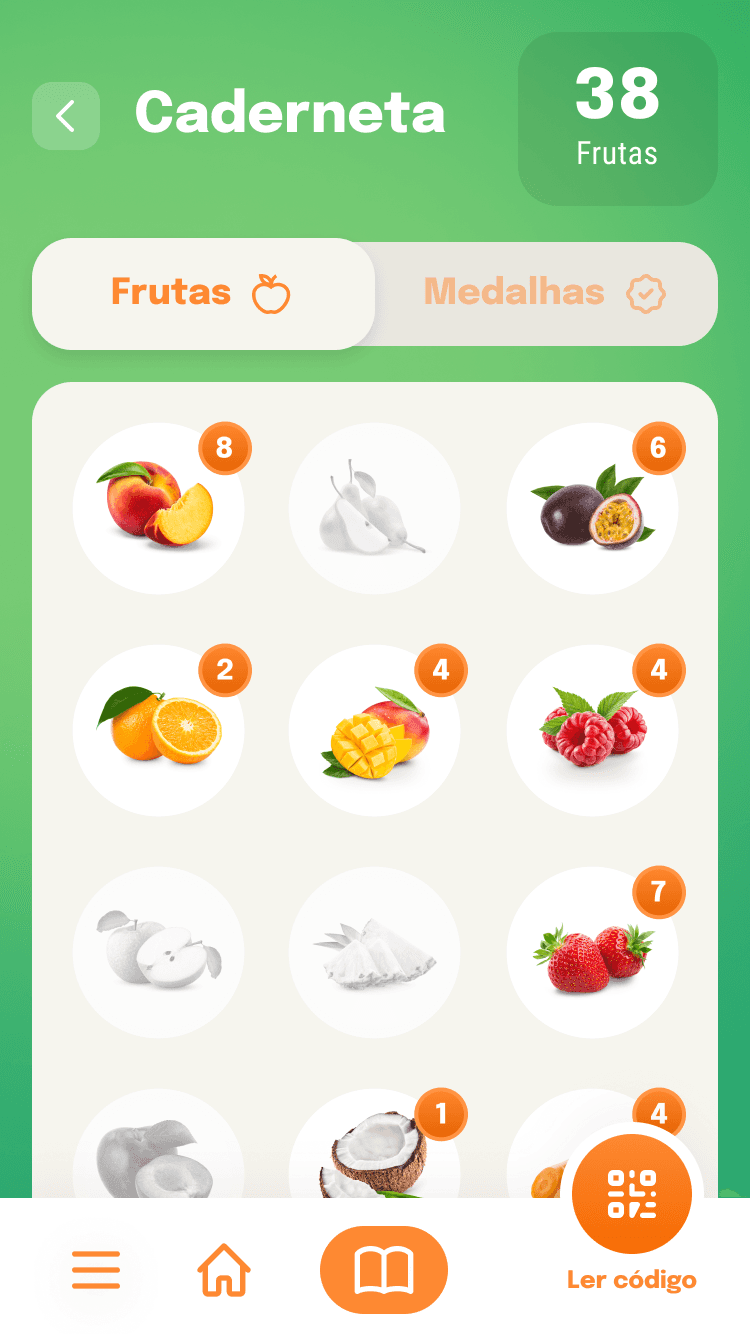750x1334 pixels.
Task: Open the greyed-out pear tile
Action: coord(374,508)
